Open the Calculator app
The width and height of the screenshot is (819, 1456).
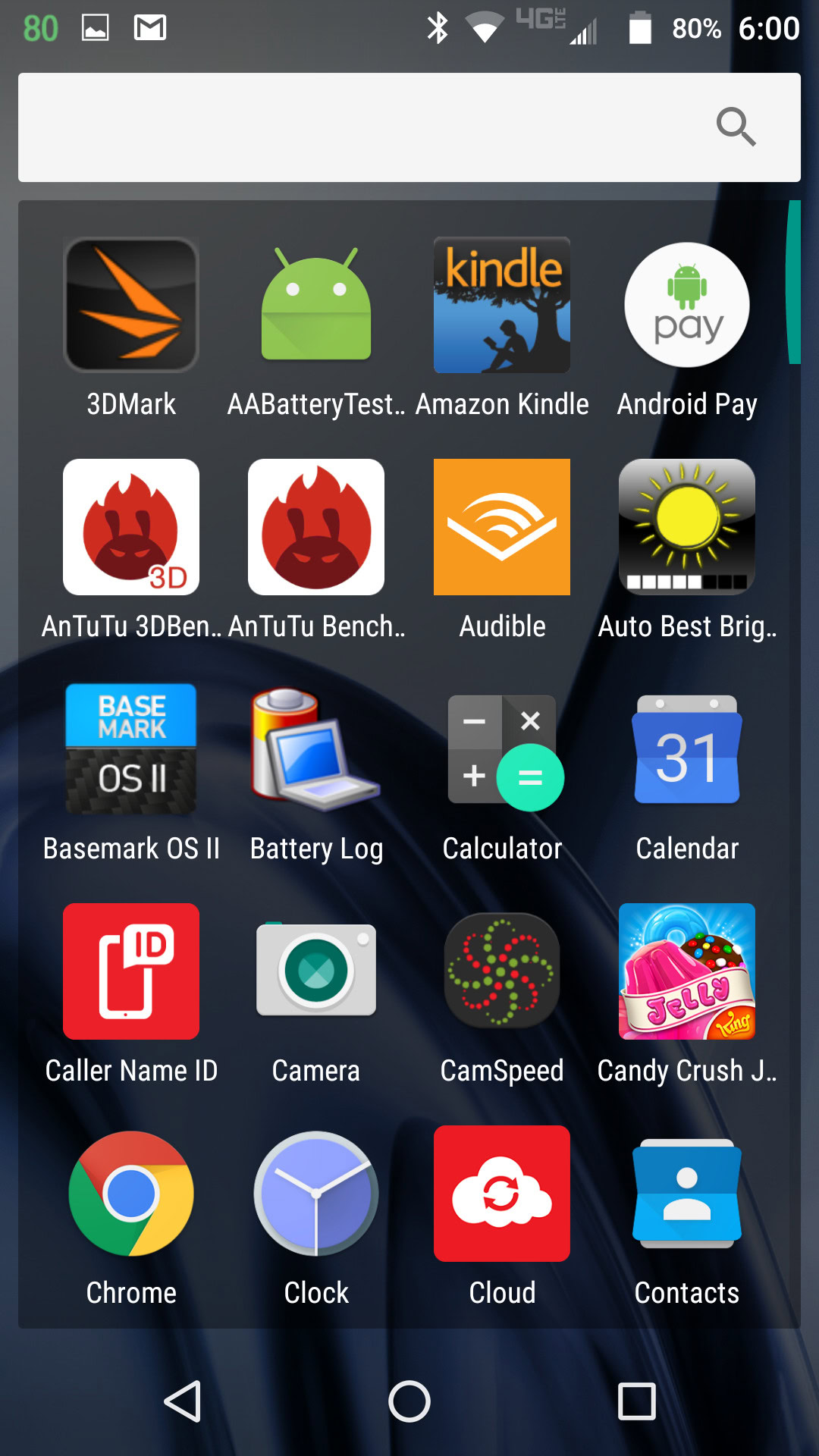click(501, 749)
